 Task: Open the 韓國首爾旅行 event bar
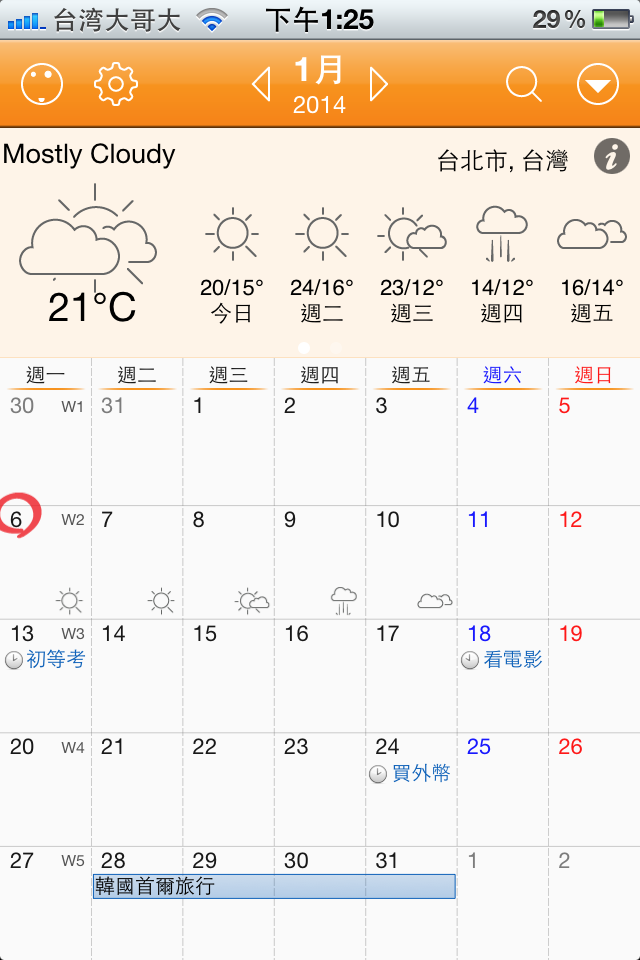pos(273,887)
